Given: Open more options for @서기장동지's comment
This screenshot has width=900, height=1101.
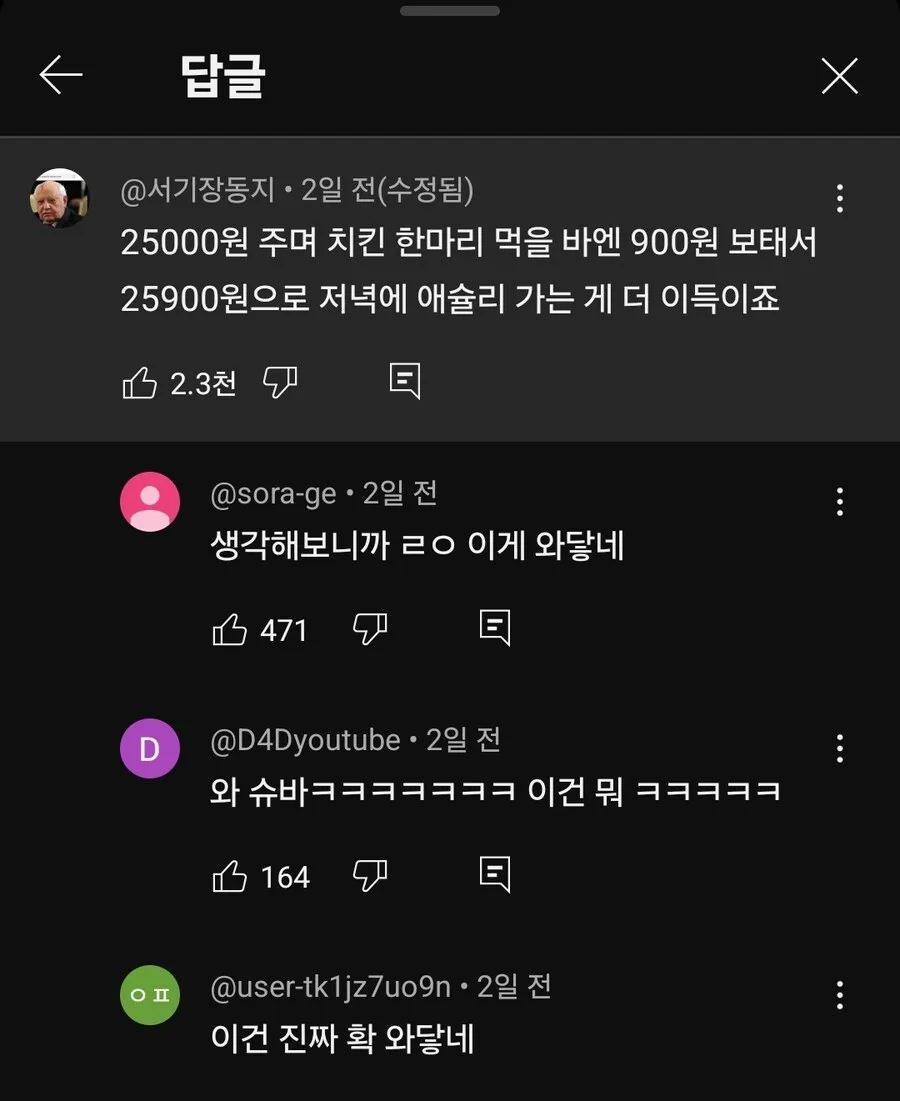Looking at the screenshot, I should (840, 198).
